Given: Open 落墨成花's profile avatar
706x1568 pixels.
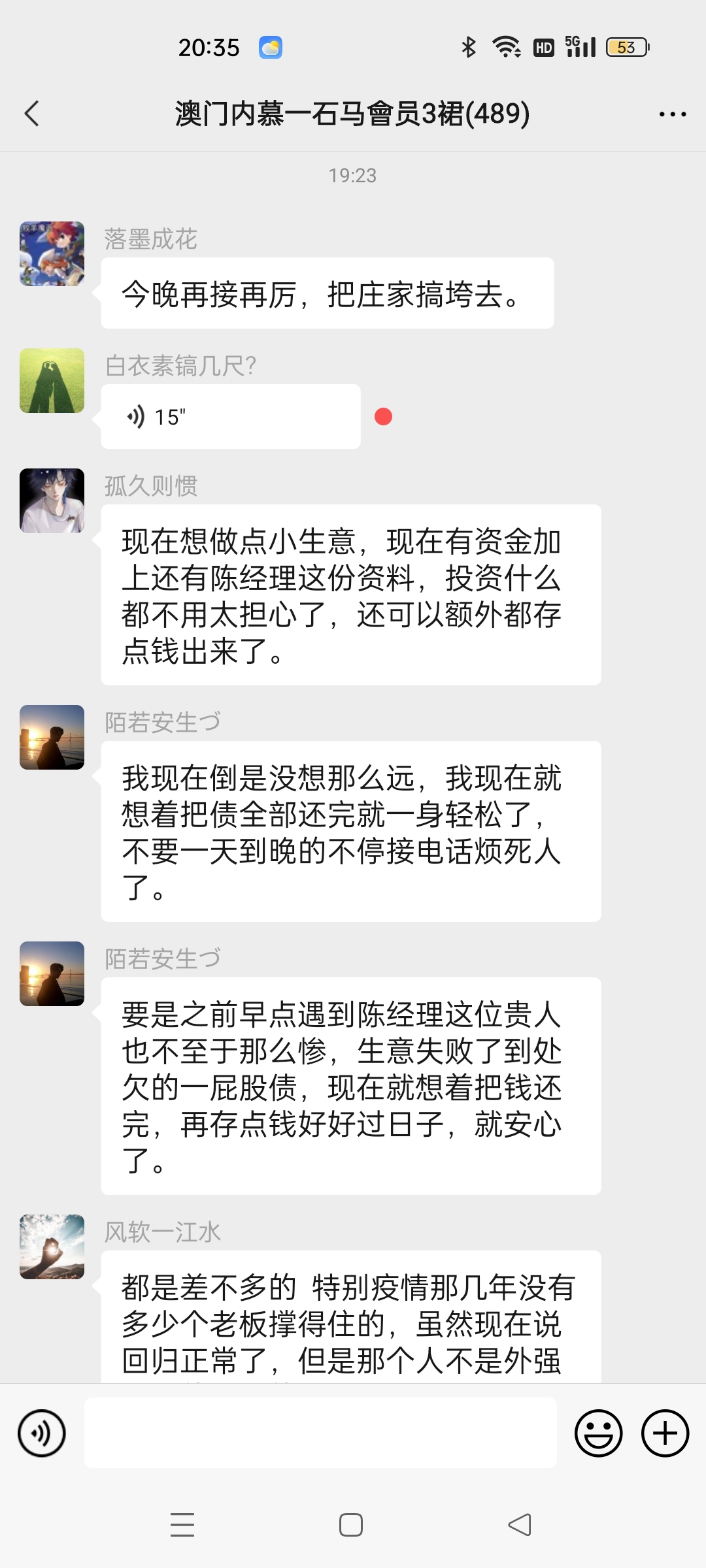Looking at the screenshot, I should click(x=52, y=253).
